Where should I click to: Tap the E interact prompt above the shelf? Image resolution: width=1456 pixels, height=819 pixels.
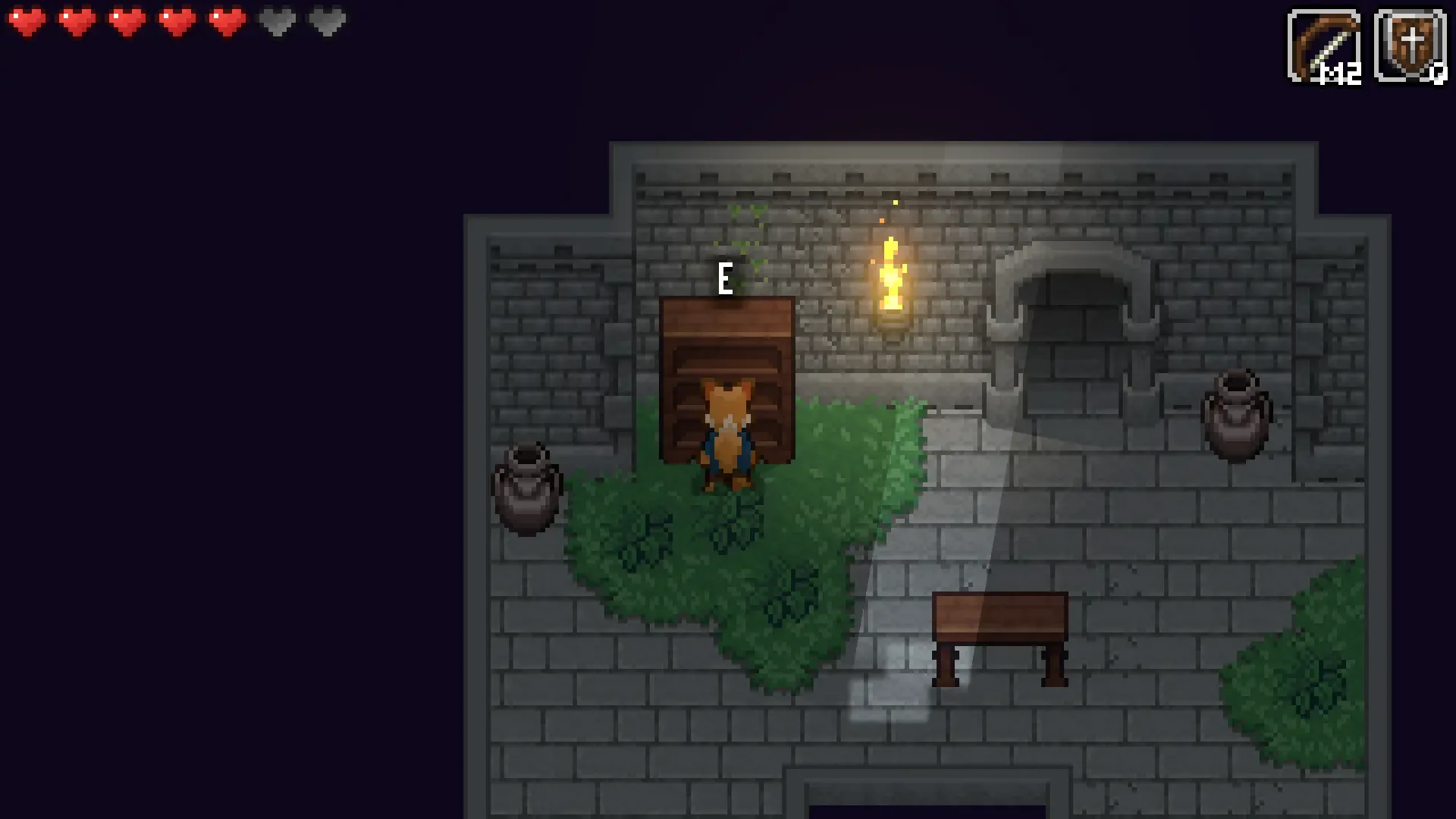725,279
